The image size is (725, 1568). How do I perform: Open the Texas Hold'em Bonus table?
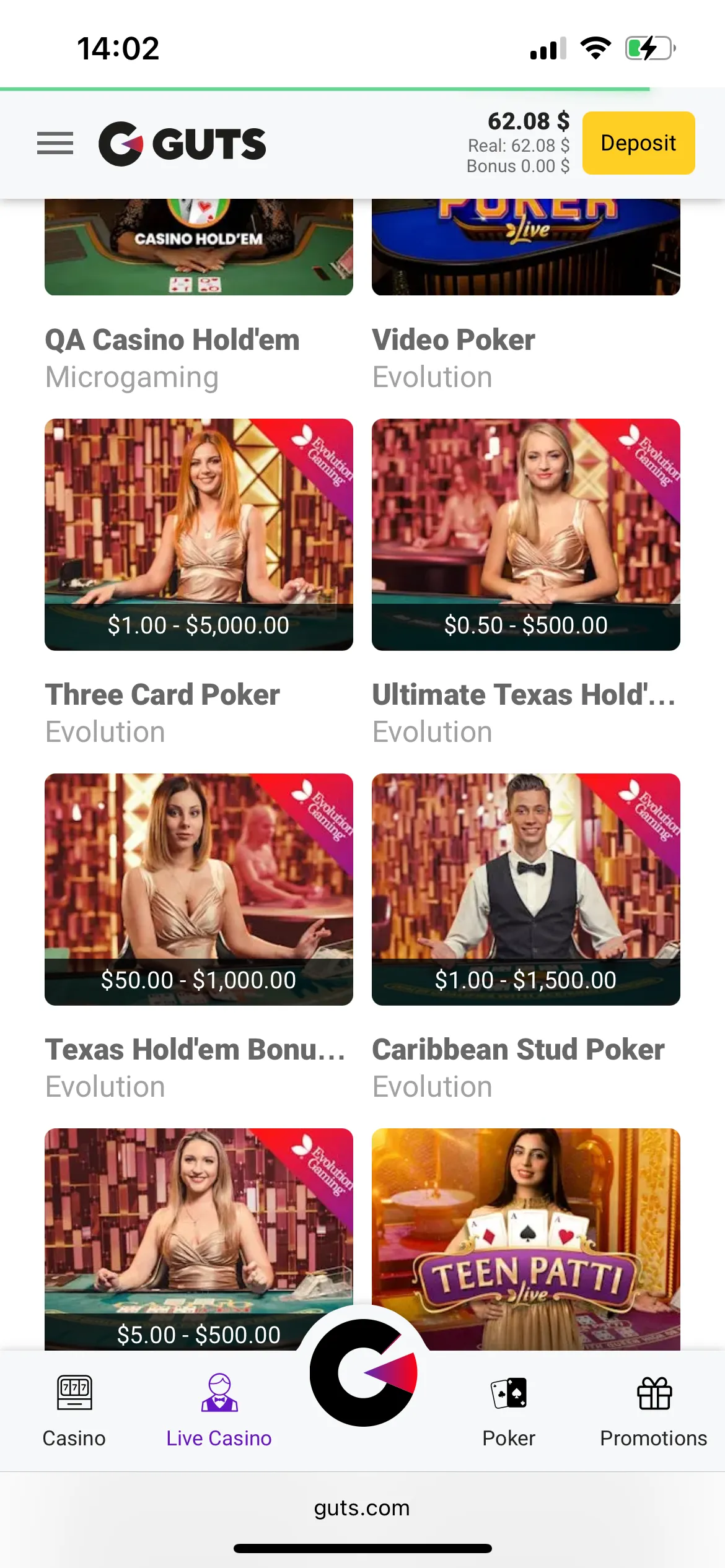click(198, 889)
